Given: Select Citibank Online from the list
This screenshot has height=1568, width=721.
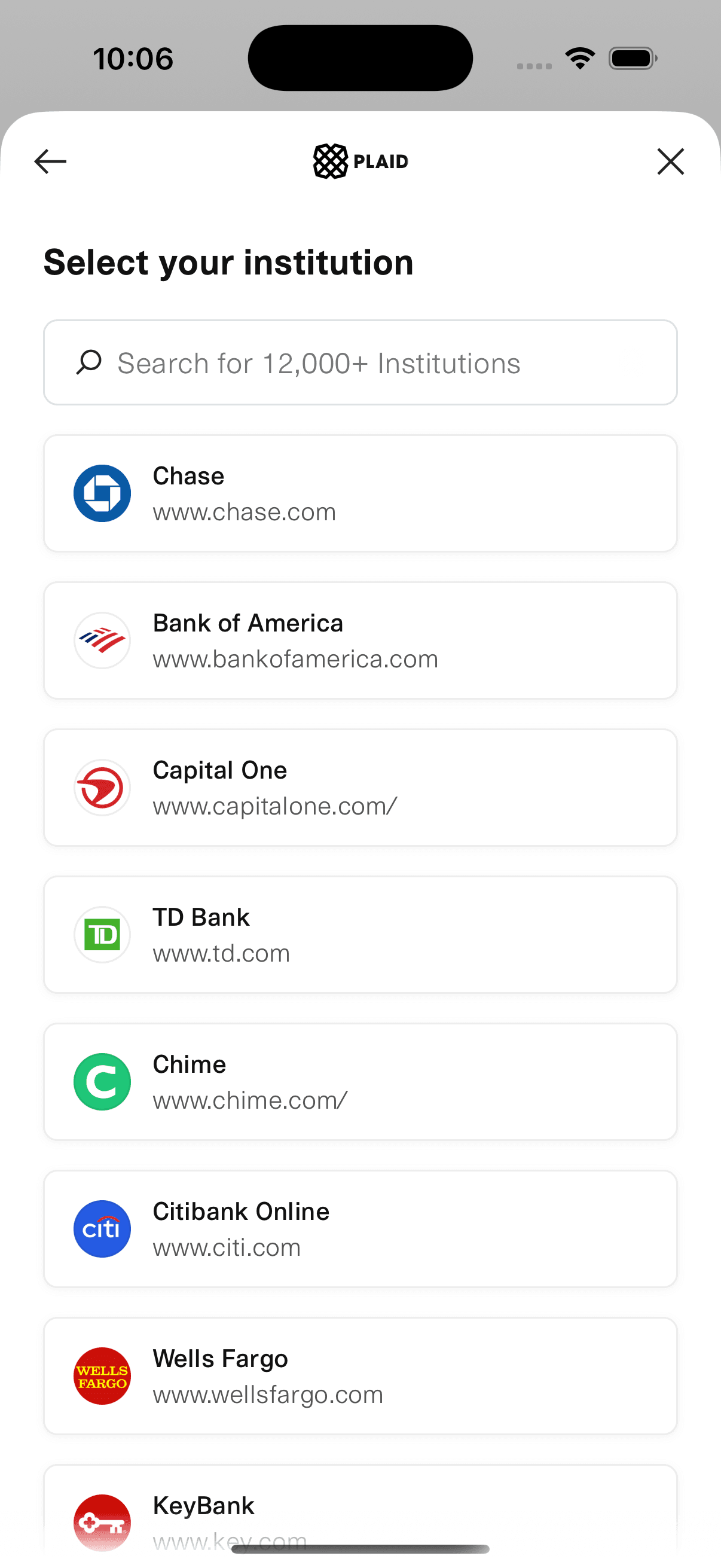Looking at the screenshot, I should coord(360,1228).
